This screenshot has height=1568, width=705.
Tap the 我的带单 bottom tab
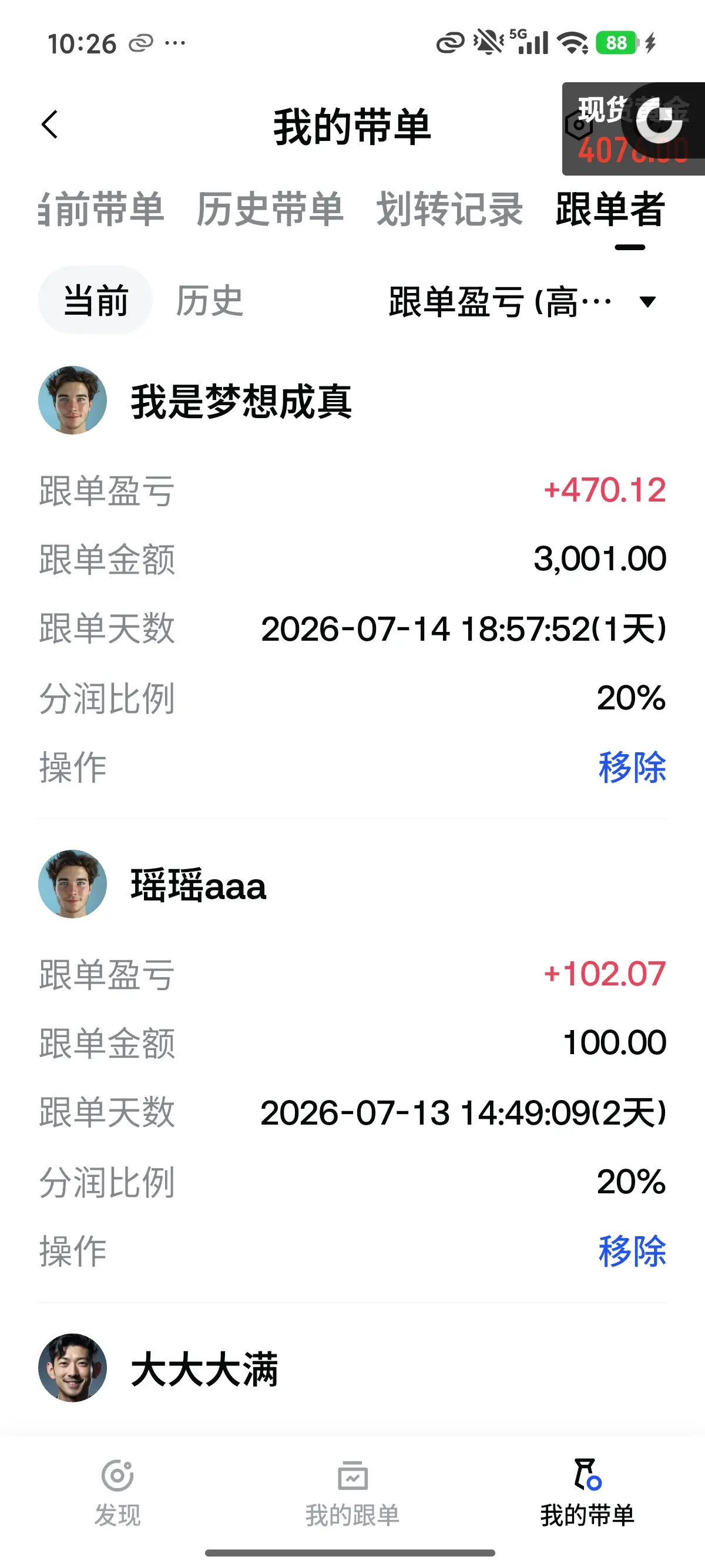(x=587, y=1492)
